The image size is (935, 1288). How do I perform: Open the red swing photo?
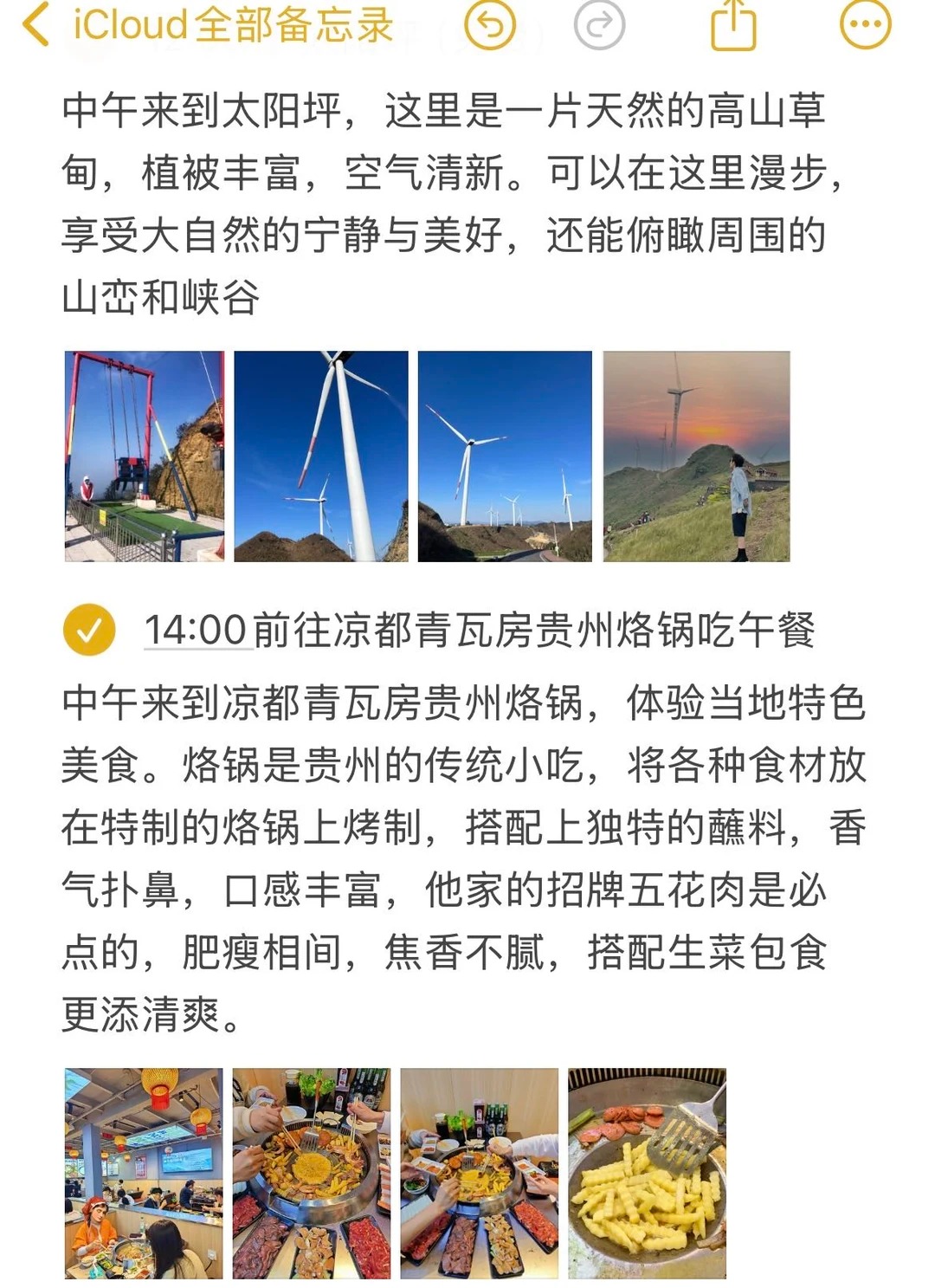(145, 456)
